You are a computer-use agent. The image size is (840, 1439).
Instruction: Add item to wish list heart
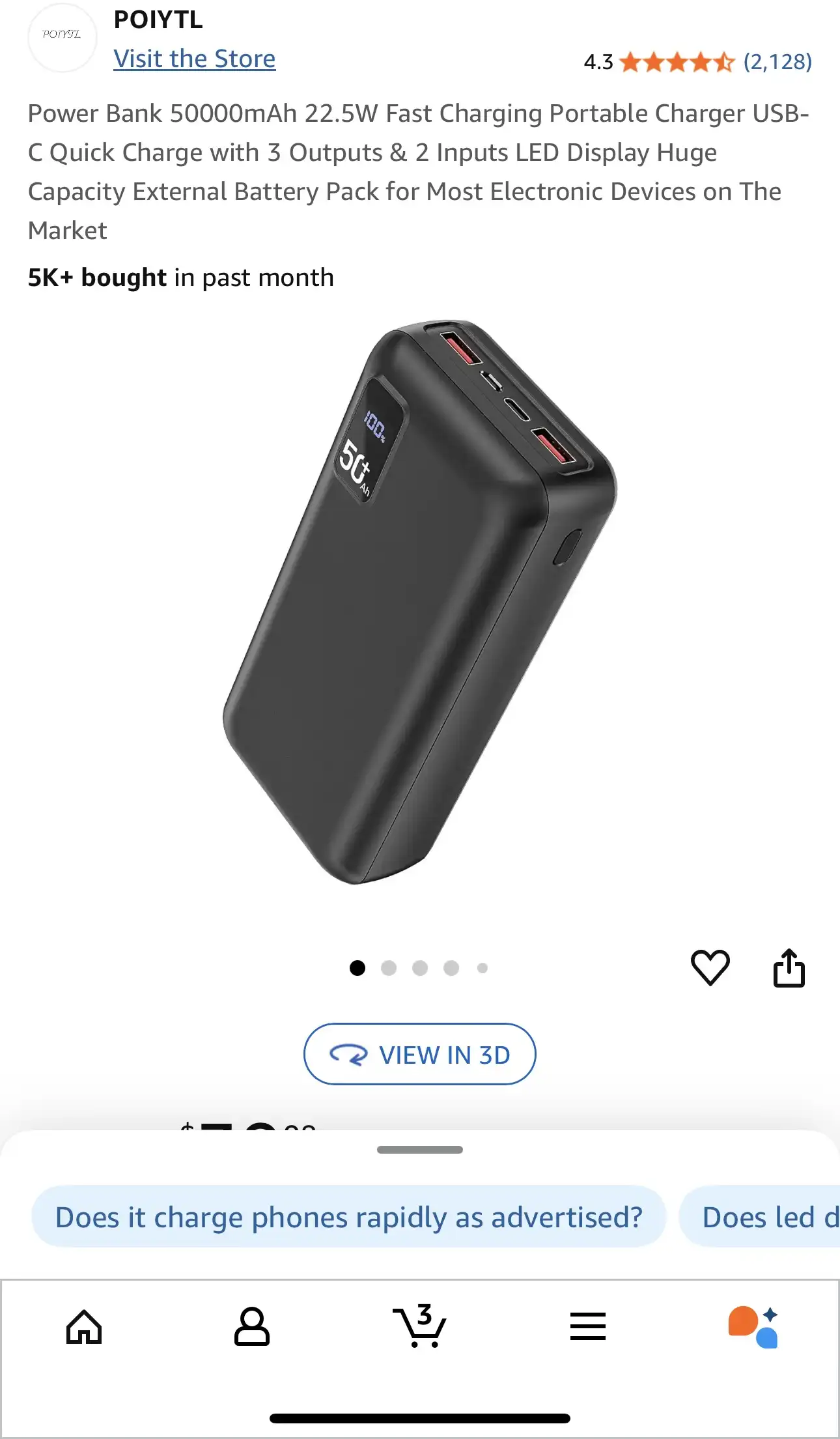coord(710,967)
